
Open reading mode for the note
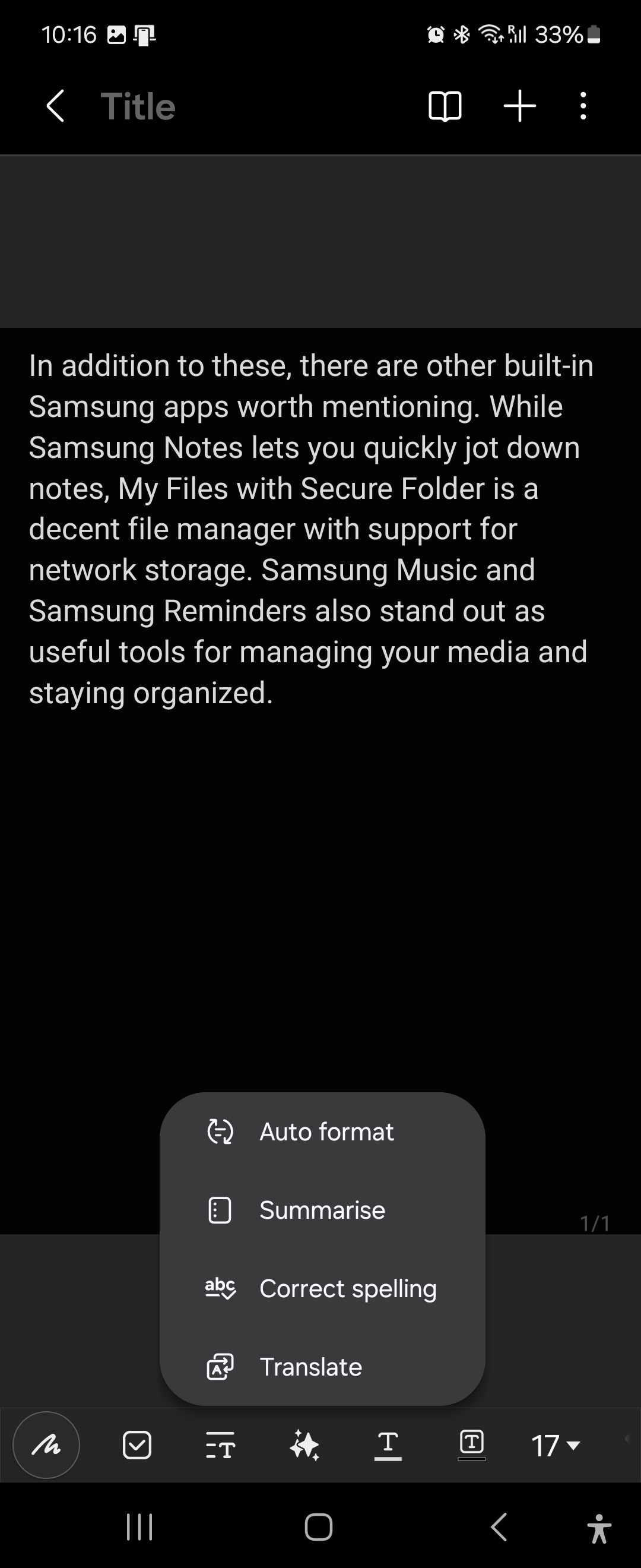tap(446, 105)
